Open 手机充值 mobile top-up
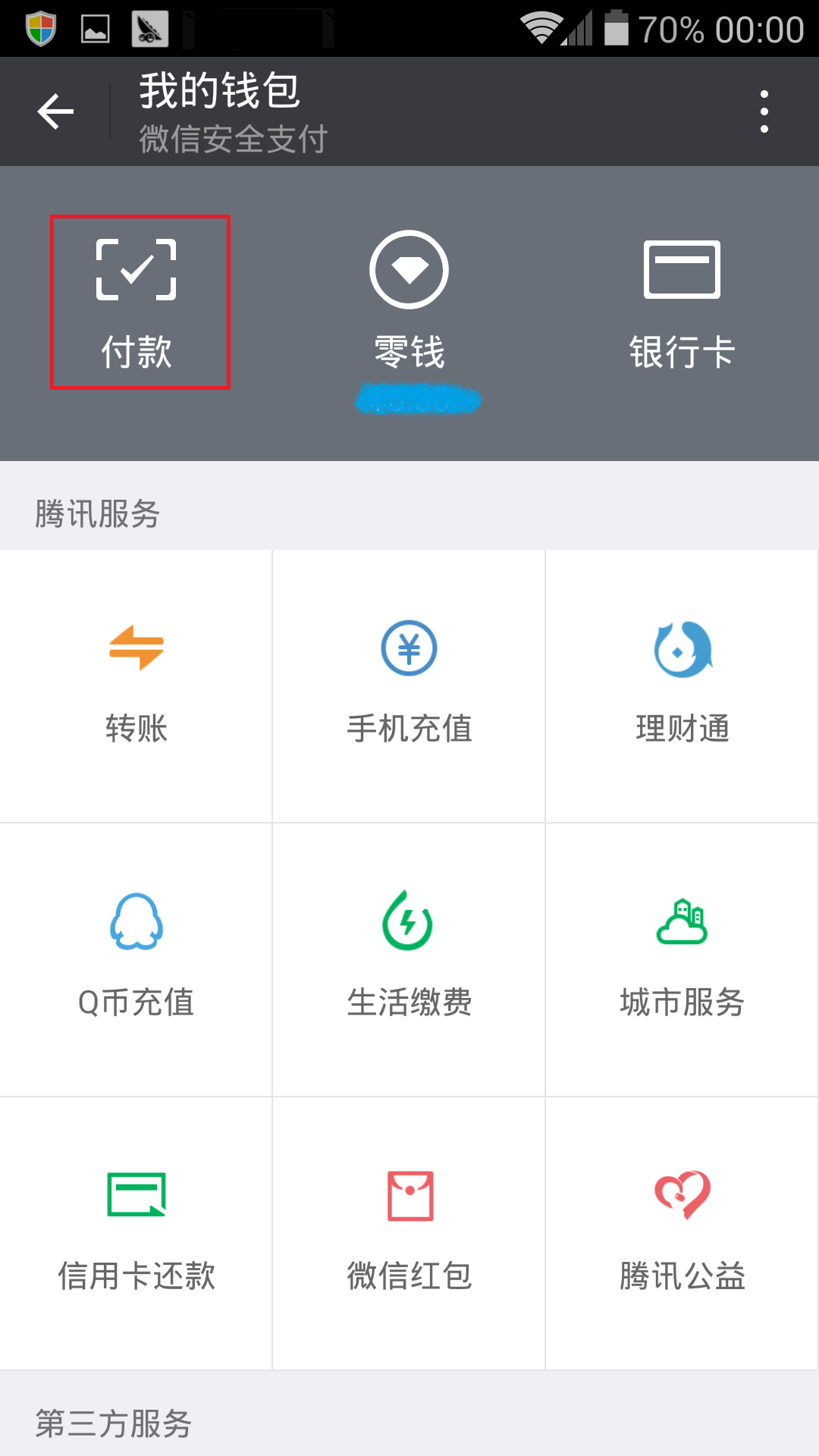This screenshot has height=1456, width=819. coord(409,686)
